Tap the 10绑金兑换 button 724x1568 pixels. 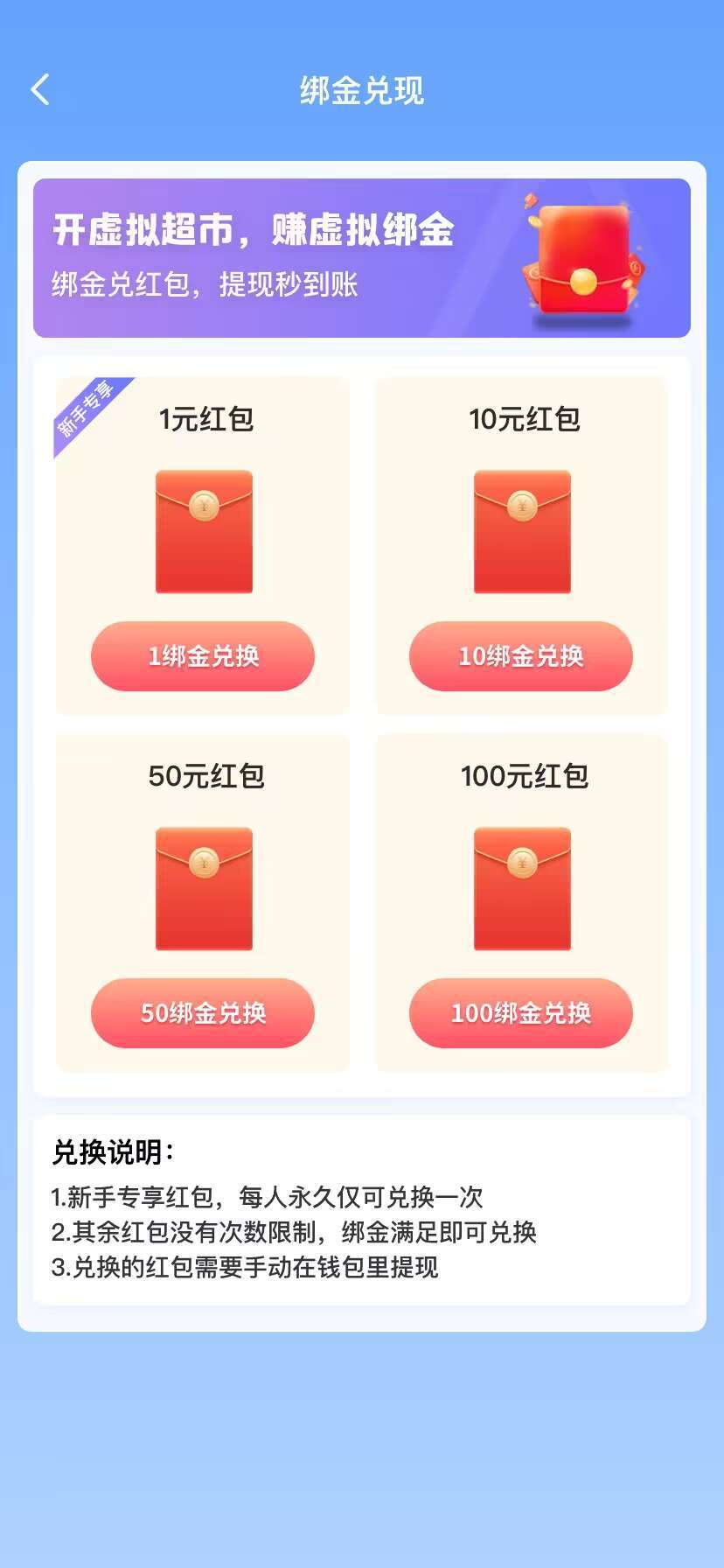pyautogui.click(x=521, y=656)
